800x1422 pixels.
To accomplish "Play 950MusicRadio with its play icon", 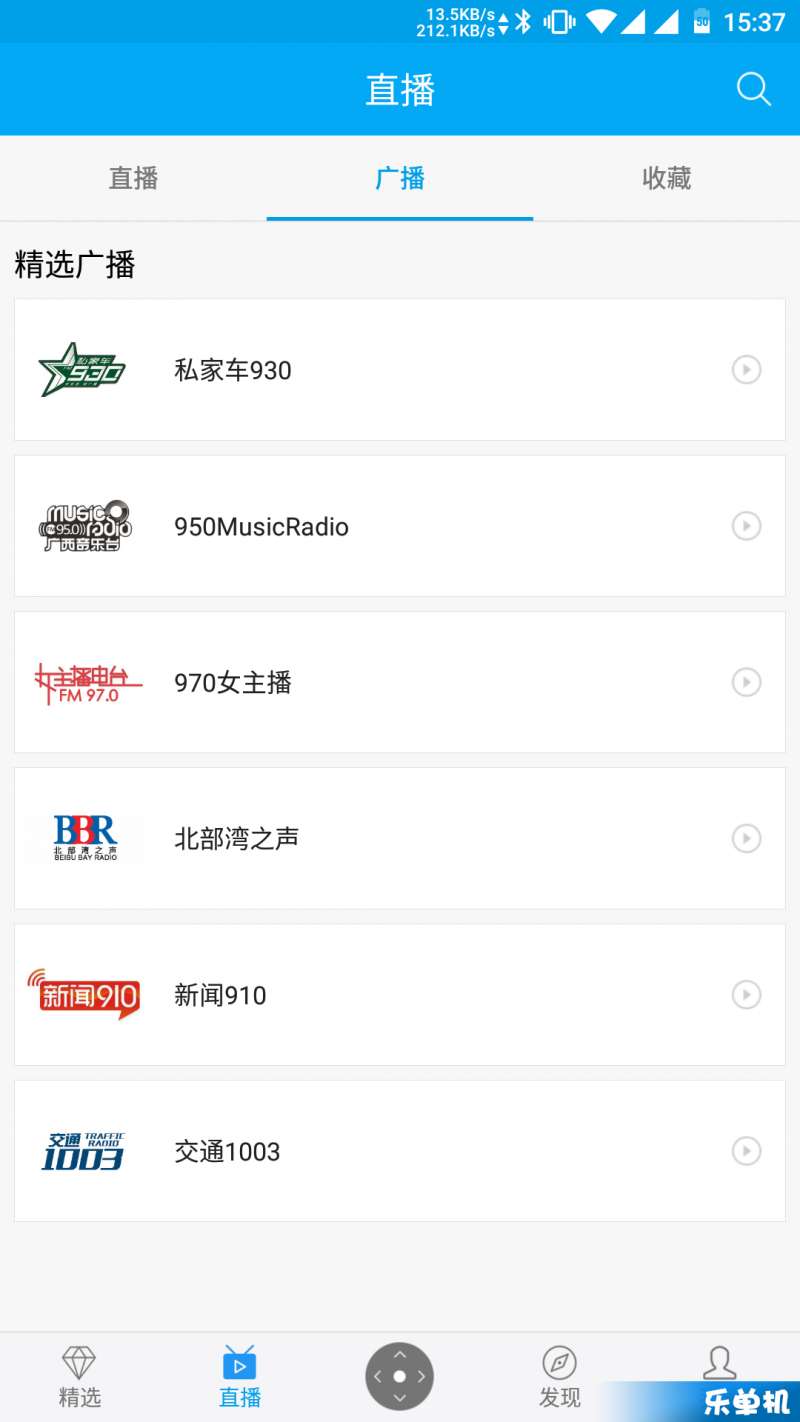I will point(746,526).
